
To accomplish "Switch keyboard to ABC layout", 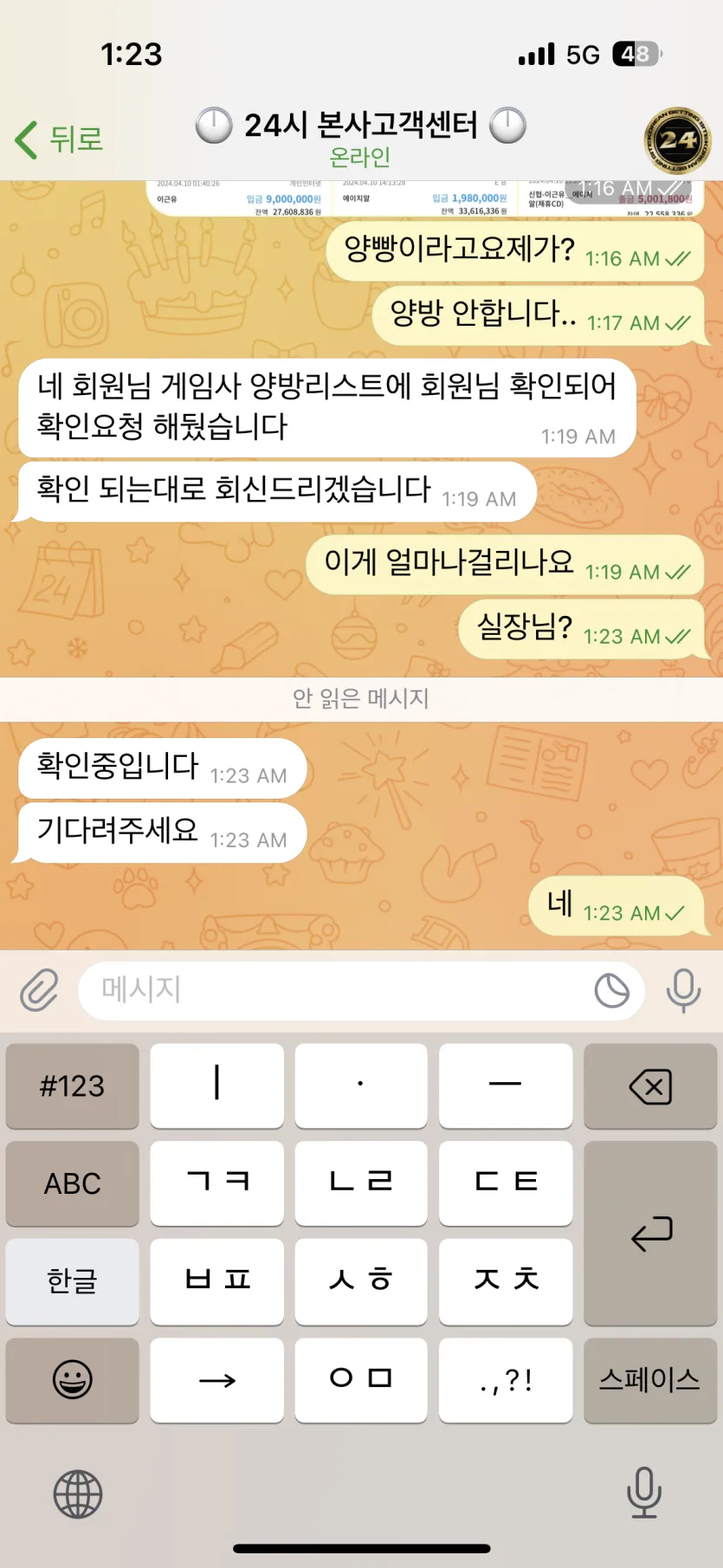I will click(73, 1183).
